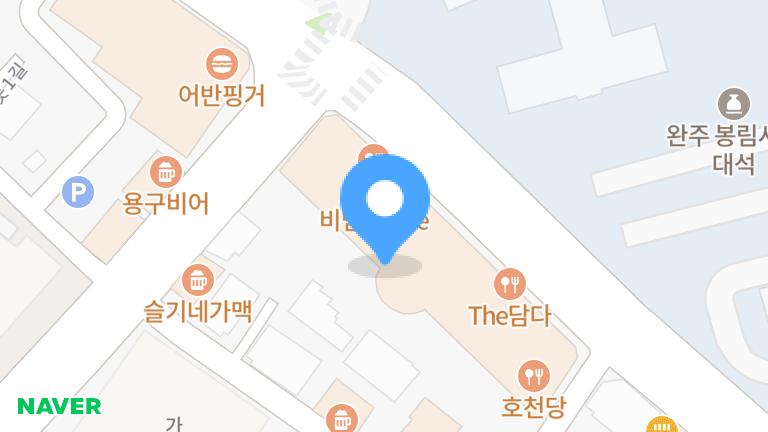This screenshot has width=768, height=432.
Task: Open the 호천당 restaurant marker
Action: click(x=534, y=376)
